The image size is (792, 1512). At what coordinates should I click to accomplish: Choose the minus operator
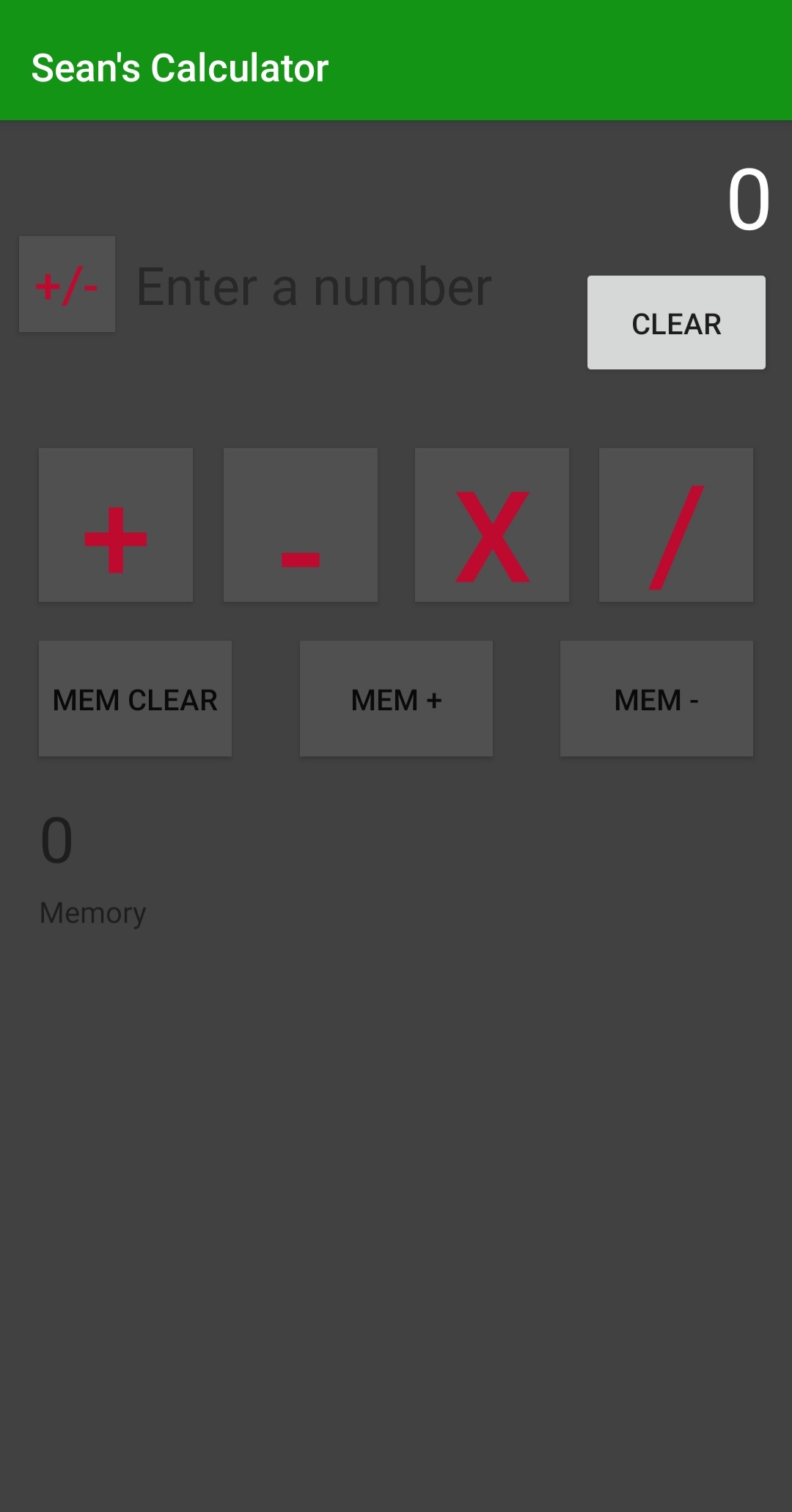coord(301,525)
